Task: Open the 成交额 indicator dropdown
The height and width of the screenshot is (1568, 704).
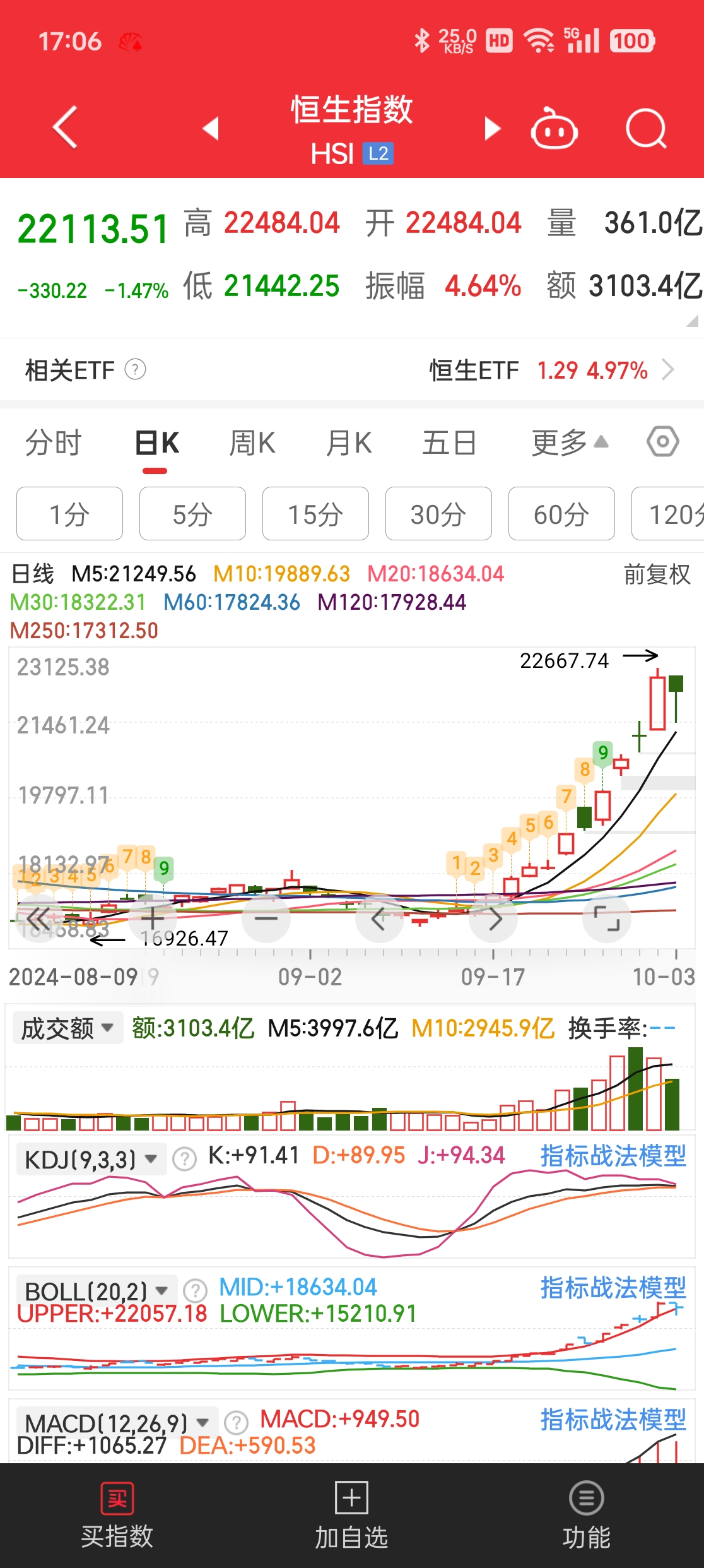Action: (66, 1028)
